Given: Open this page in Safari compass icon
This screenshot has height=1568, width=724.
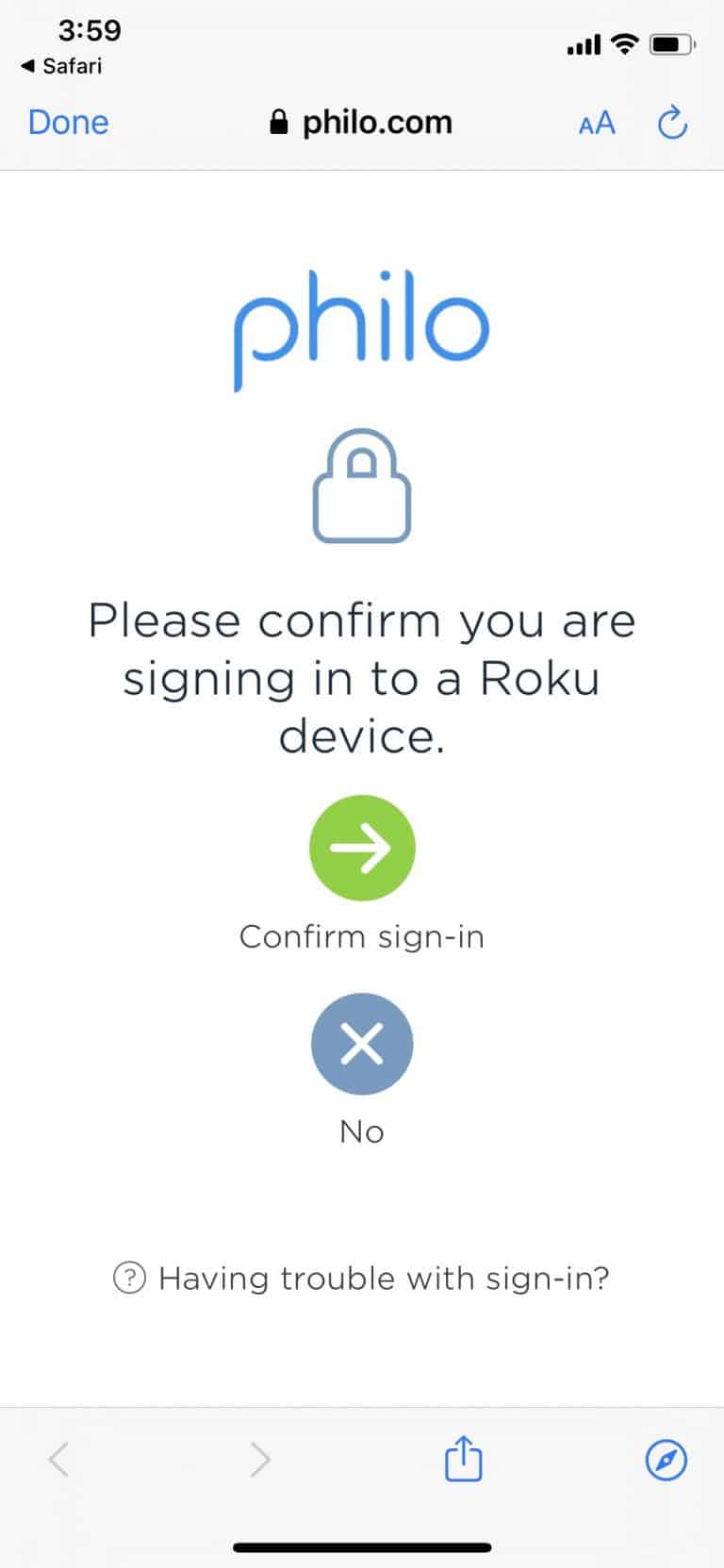Looking at the screenshot, I should pyautogui.click(x=666, y=1460).
